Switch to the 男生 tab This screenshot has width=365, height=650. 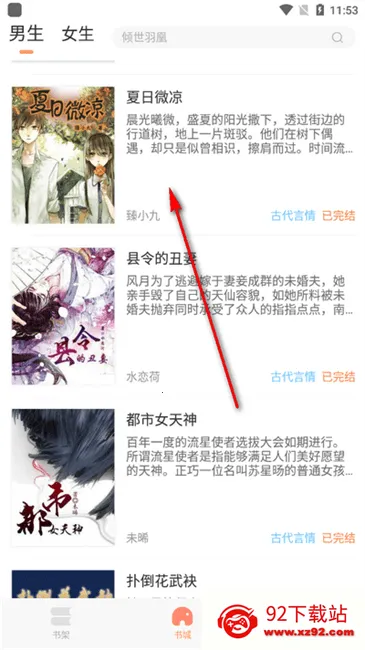pos(26,34)
